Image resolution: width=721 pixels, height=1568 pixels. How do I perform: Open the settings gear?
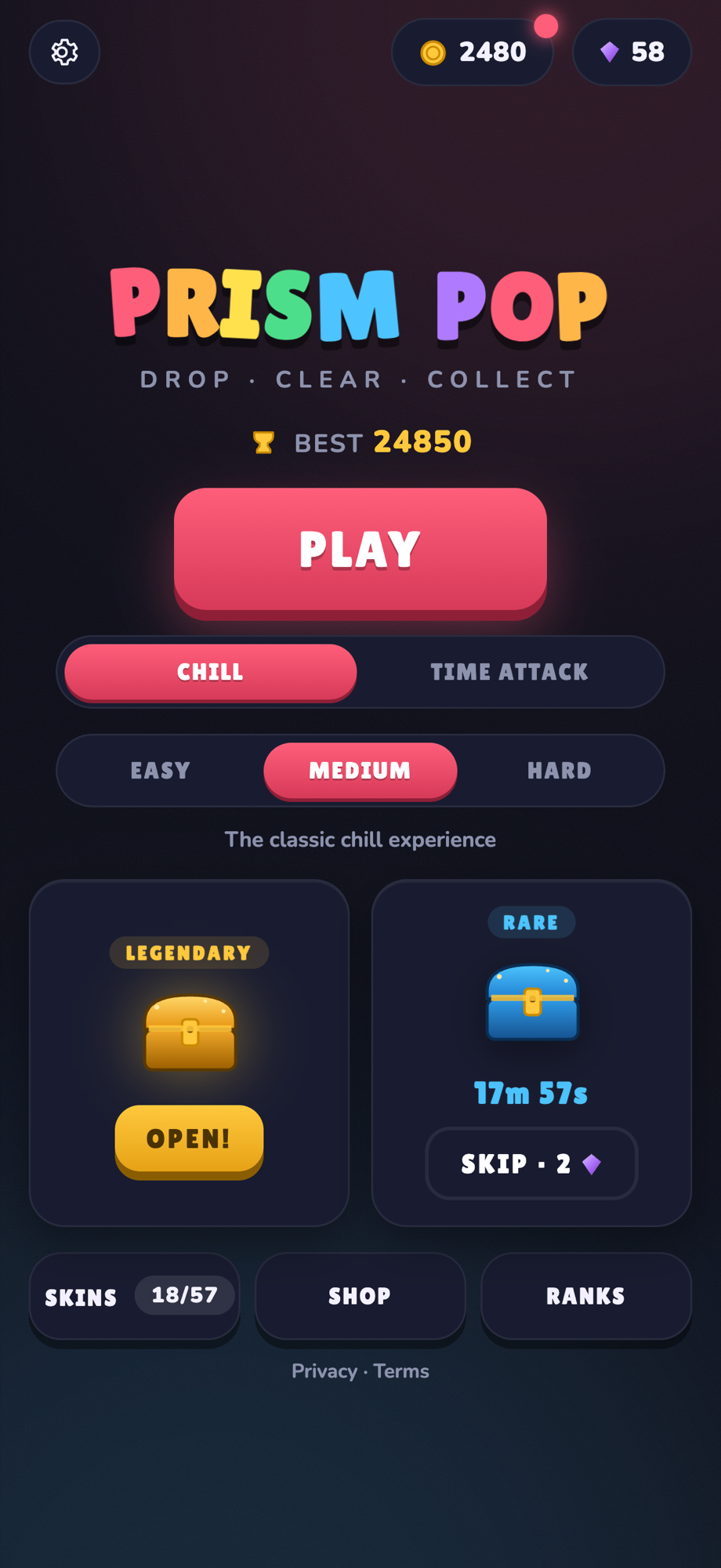(x=64, y=53)
